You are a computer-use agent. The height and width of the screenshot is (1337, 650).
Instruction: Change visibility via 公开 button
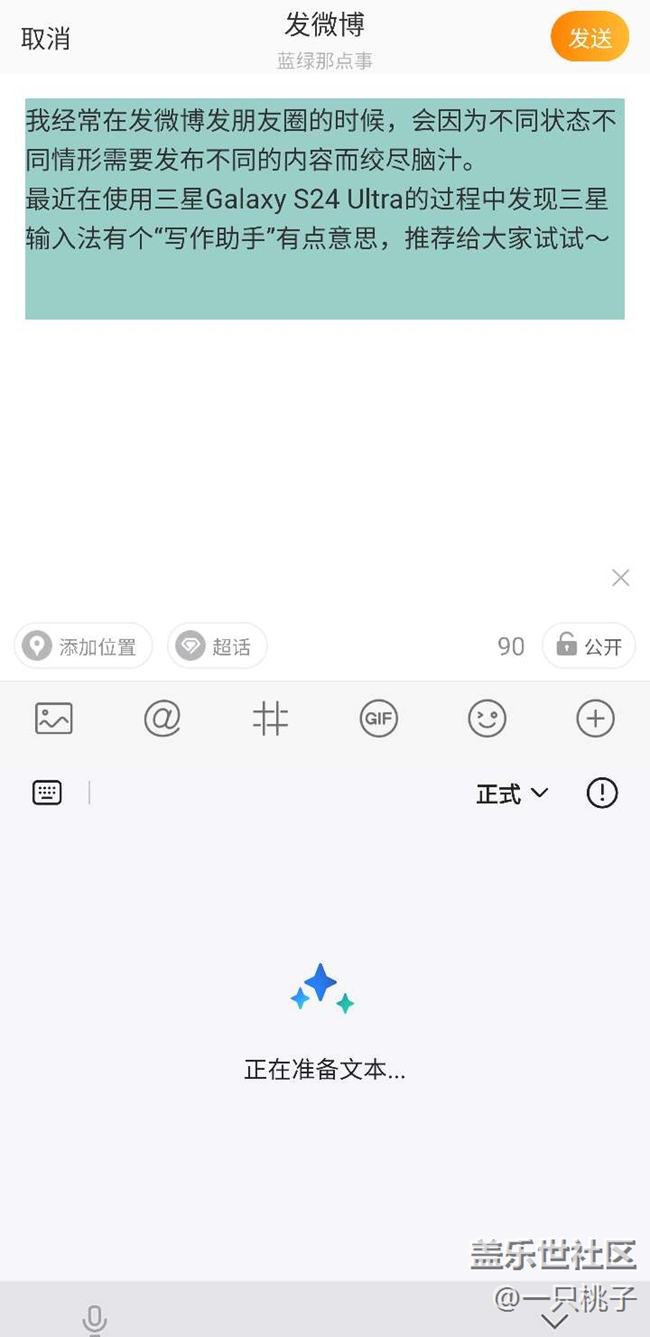(x=589, y=646)
